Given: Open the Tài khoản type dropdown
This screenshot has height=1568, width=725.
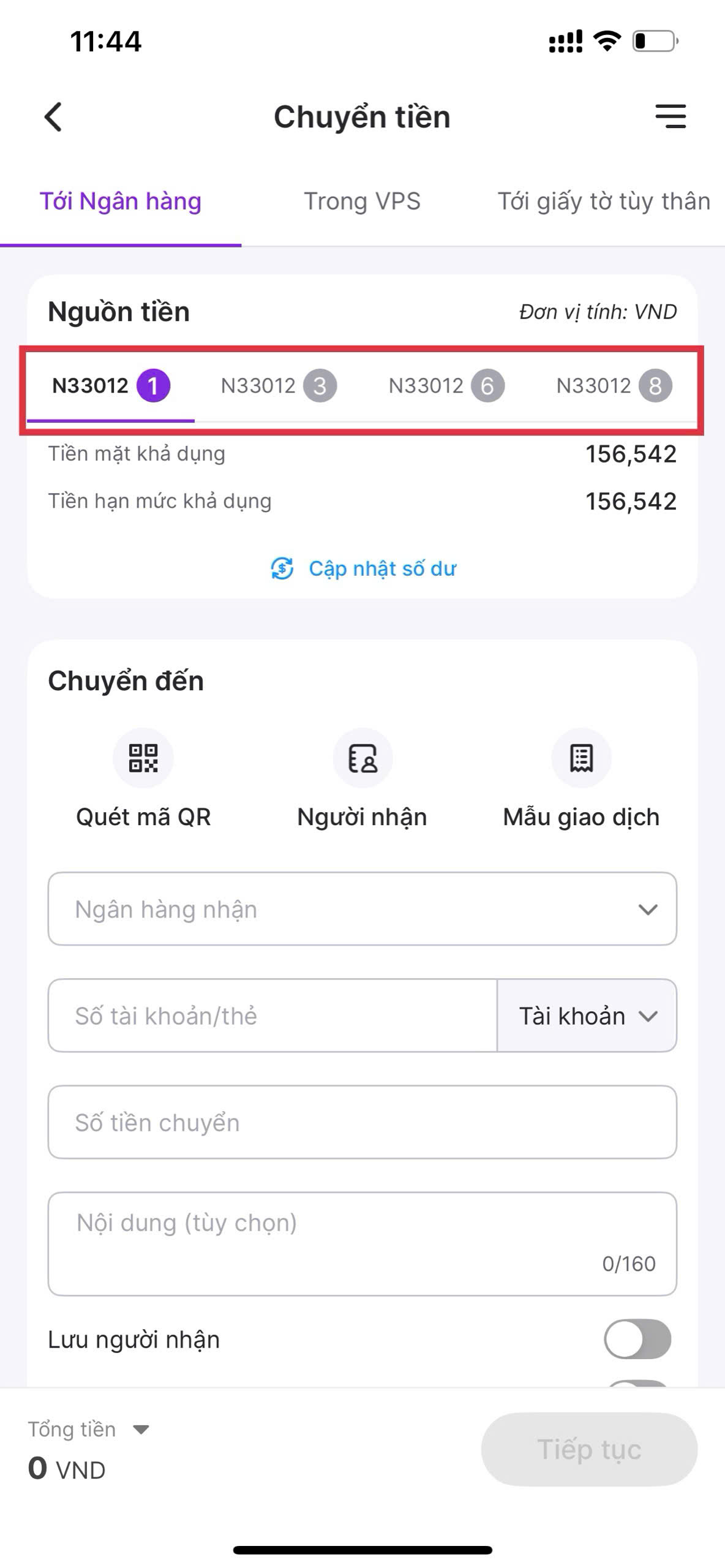Looking at the screenshot, I should tap(587, 1016).
